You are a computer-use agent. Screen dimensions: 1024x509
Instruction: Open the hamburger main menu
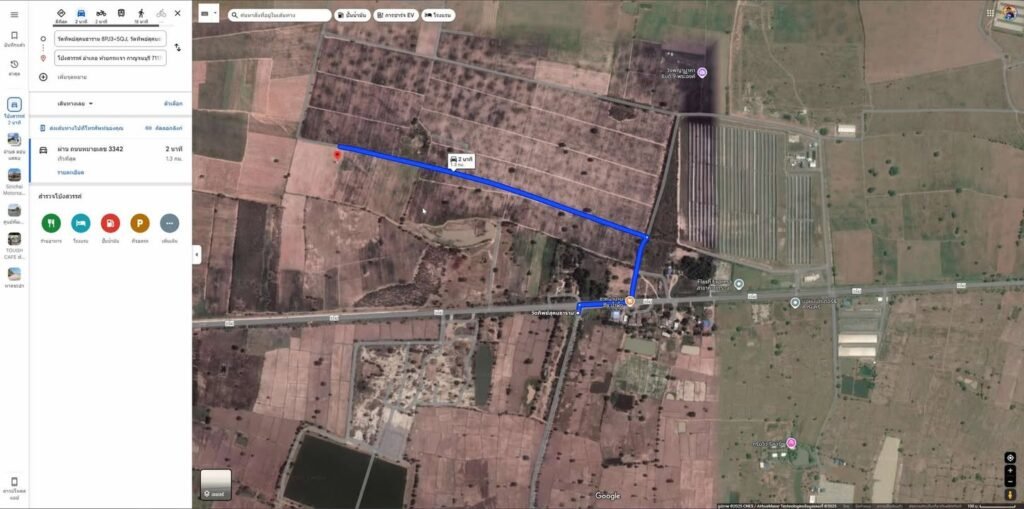[14, 14]
